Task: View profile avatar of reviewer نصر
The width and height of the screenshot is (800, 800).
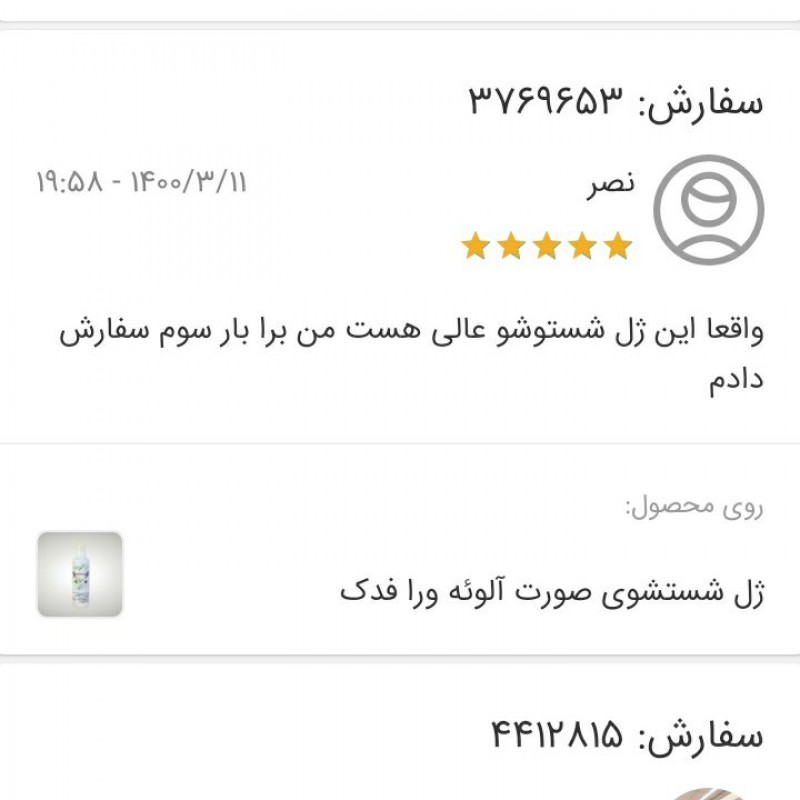Action: tap(708, 210)
